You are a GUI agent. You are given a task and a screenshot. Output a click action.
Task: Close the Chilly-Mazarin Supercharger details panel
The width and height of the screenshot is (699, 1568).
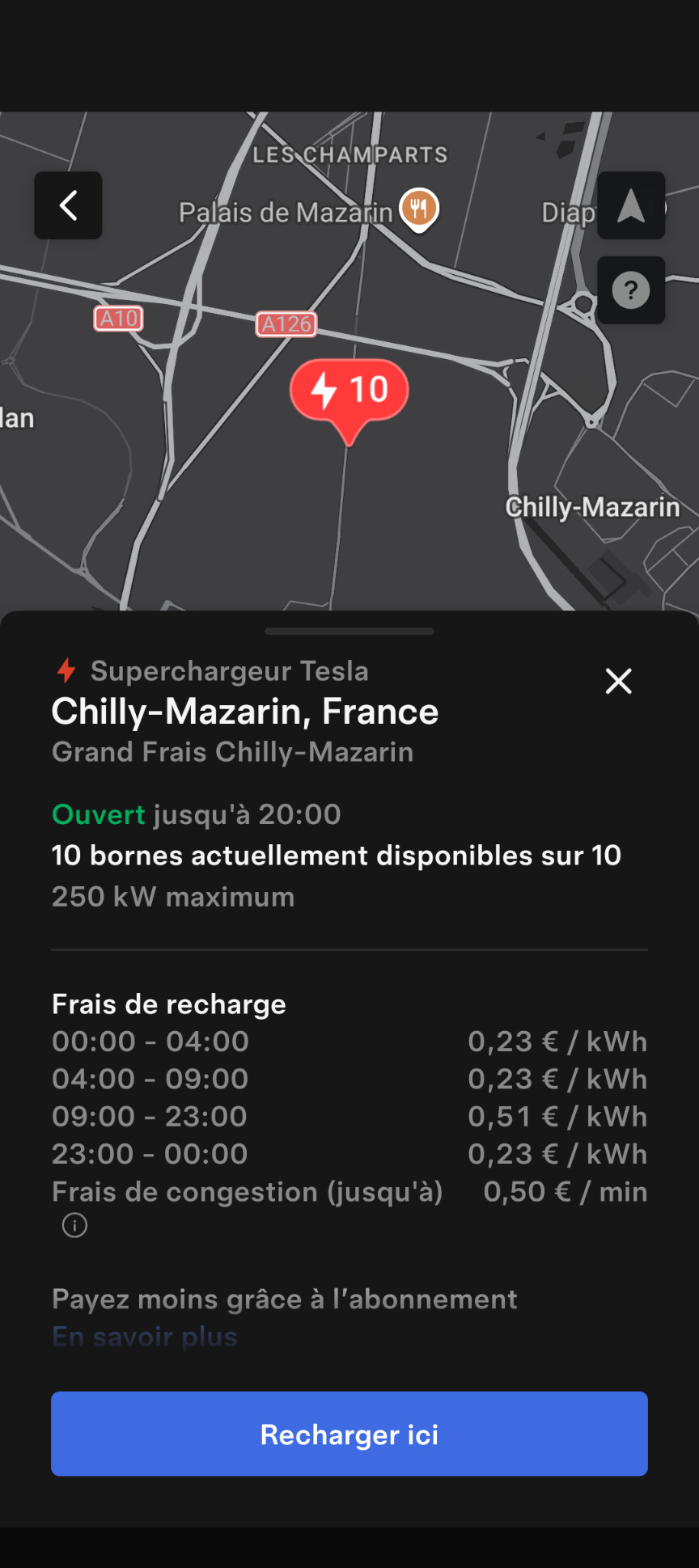point(619,682)
